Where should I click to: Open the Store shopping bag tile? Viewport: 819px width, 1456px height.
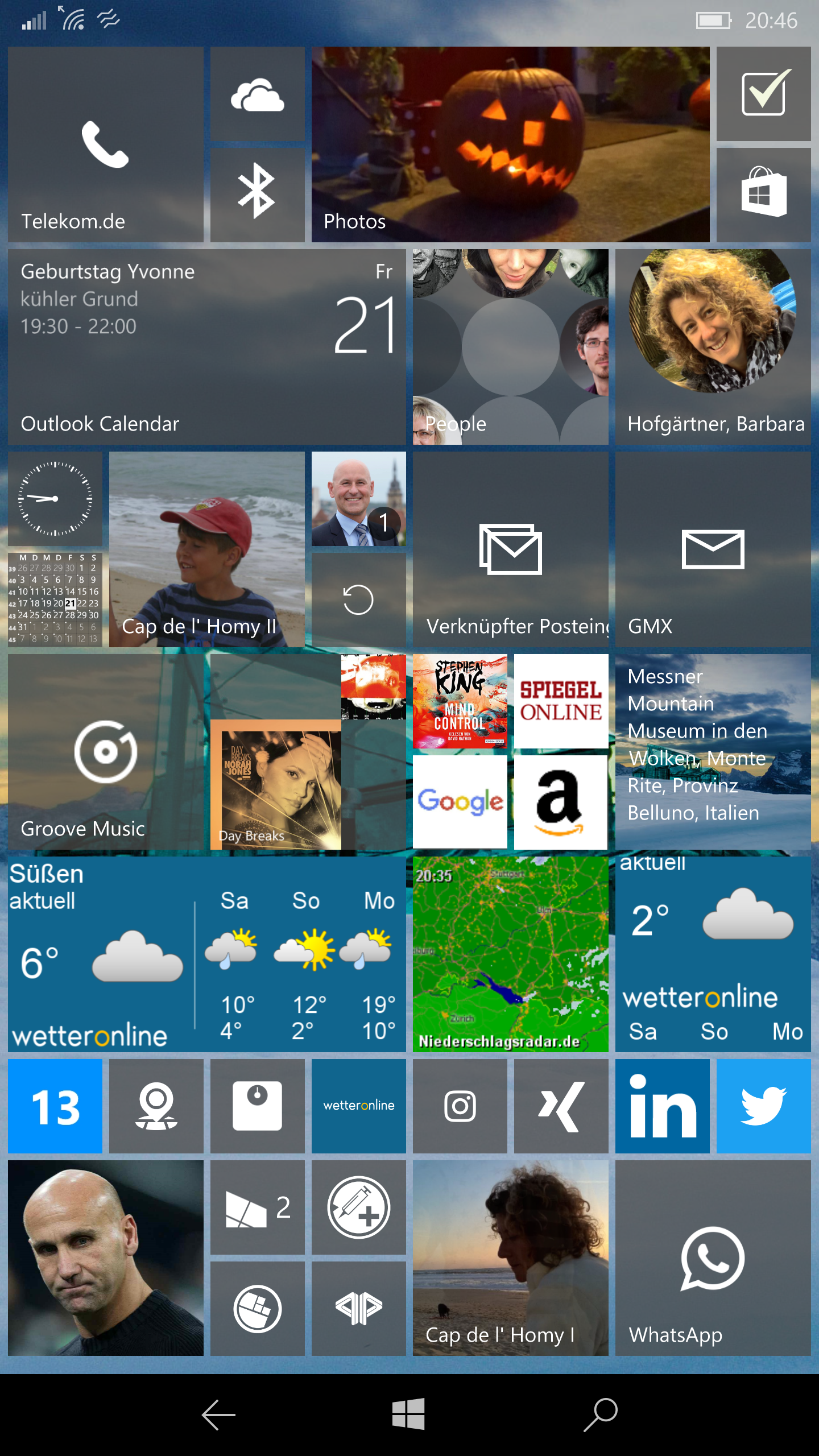[763, 195]
